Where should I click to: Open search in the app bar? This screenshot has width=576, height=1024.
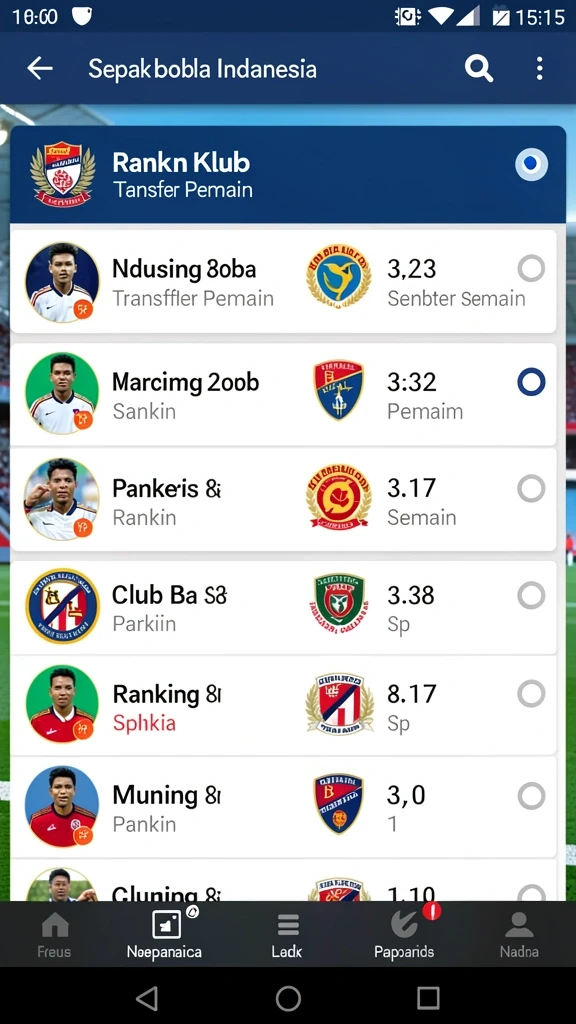[479, 68]
